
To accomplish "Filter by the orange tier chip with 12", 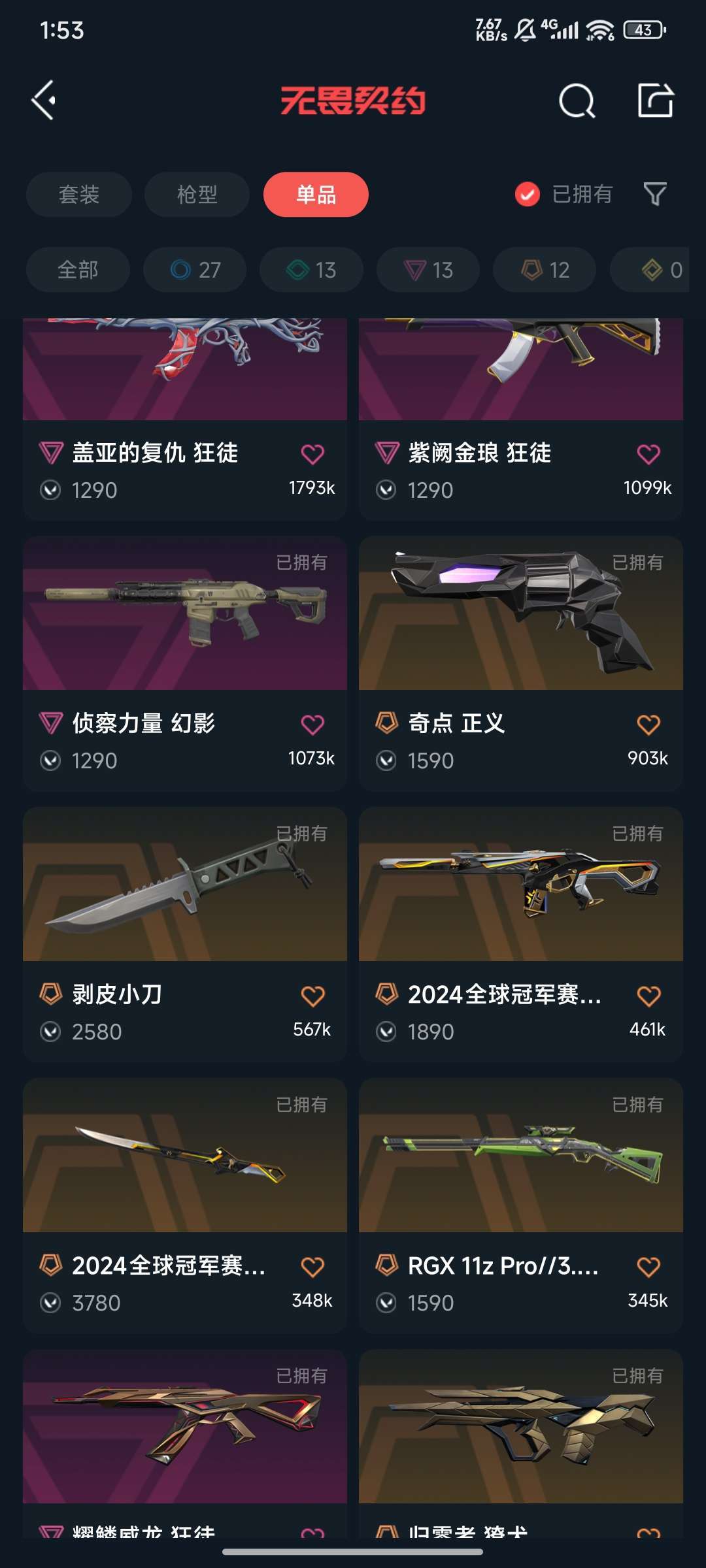I will coord(545,270).
